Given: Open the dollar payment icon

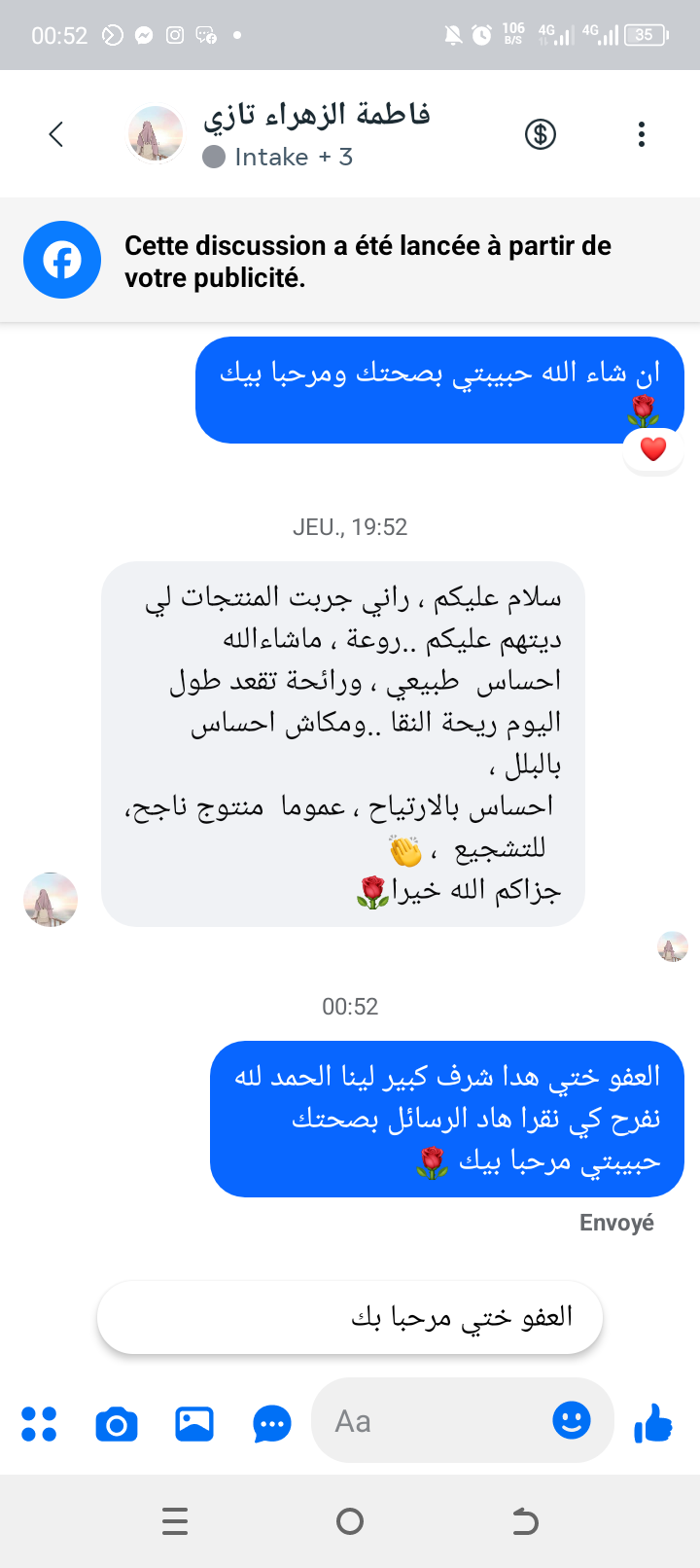Looking at the screenshot, I should click(541, 134).
